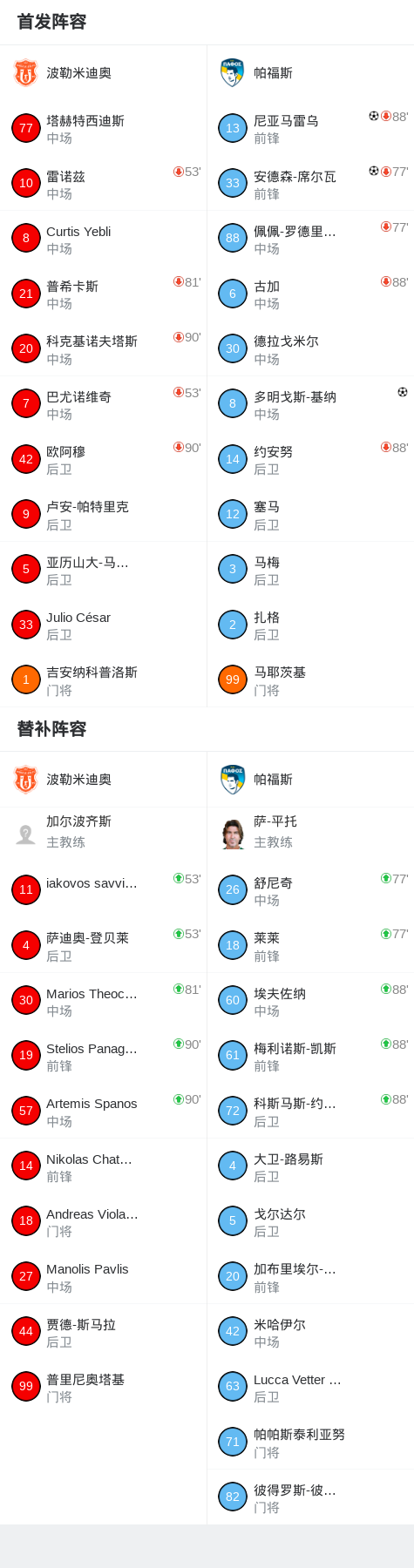Open substitute Artemis Spanos
The height and width of the screenshot is (1568, 414).
[x=103, y=1112]
